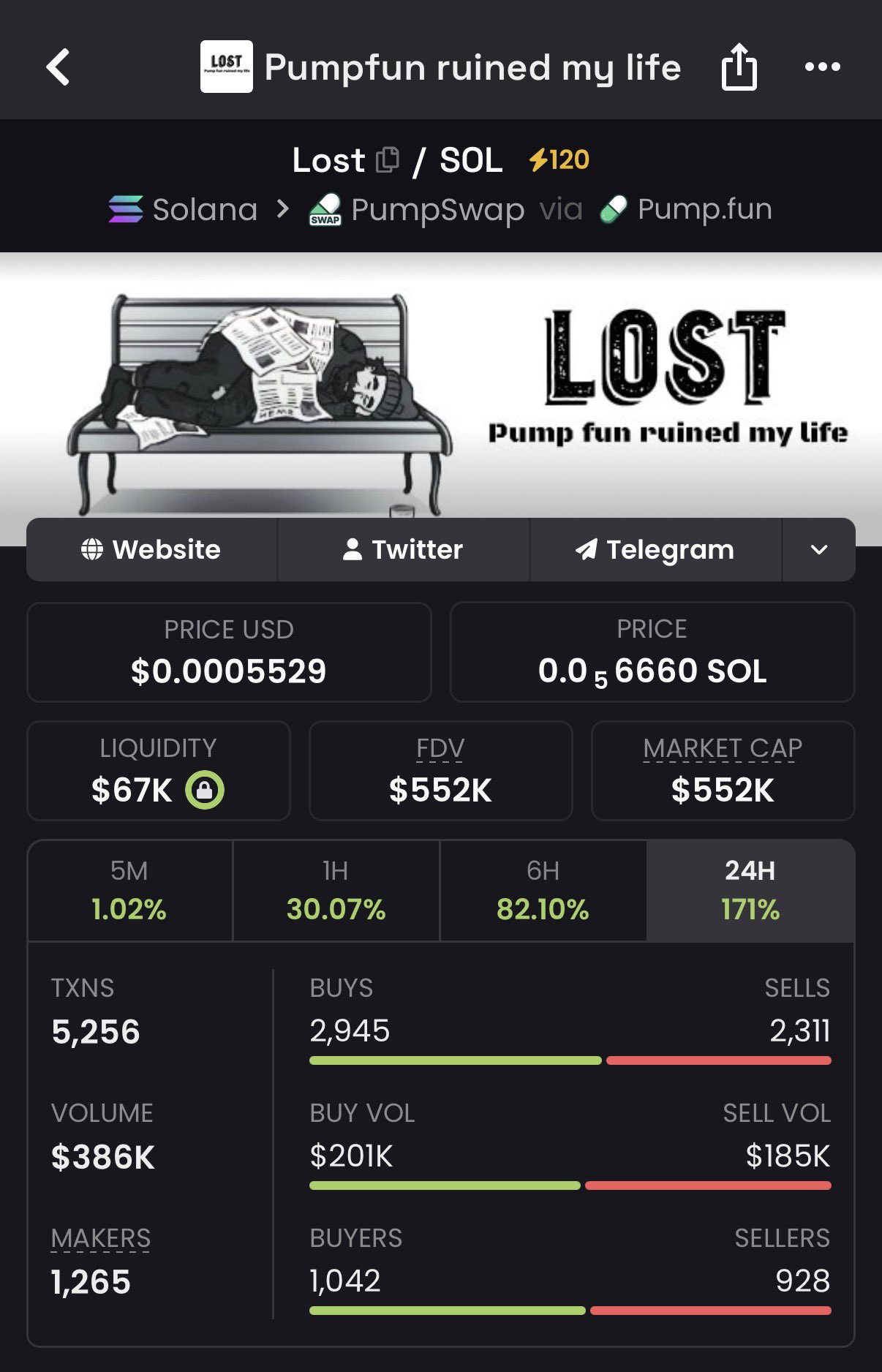Viewport: 882px width, 1372px height.
Task: Share the Lost token page
Action: tap(739, 67)
